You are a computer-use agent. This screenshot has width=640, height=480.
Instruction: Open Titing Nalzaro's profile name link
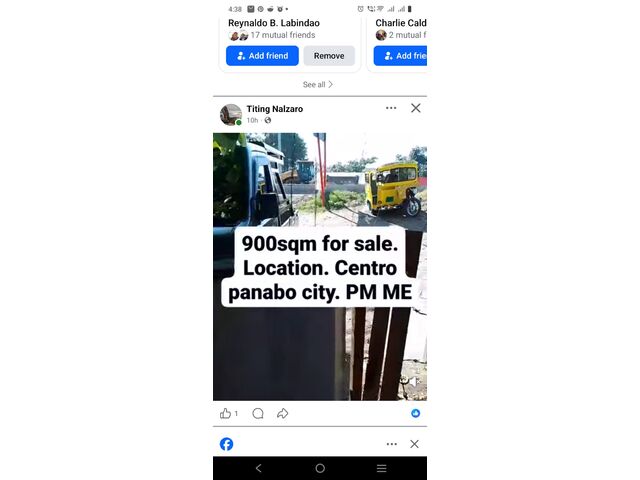(275, 108)
